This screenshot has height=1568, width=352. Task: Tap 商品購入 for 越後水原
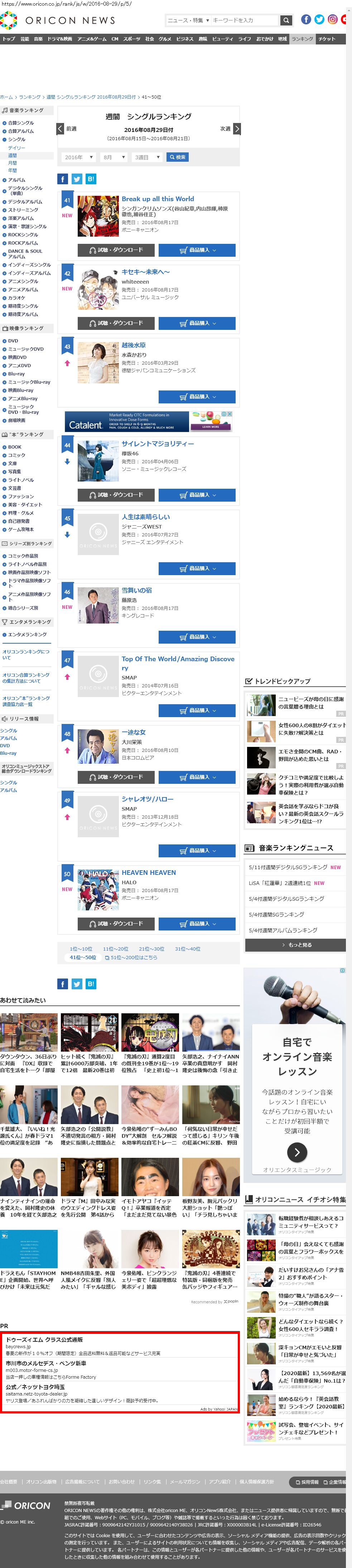(196, 397)
